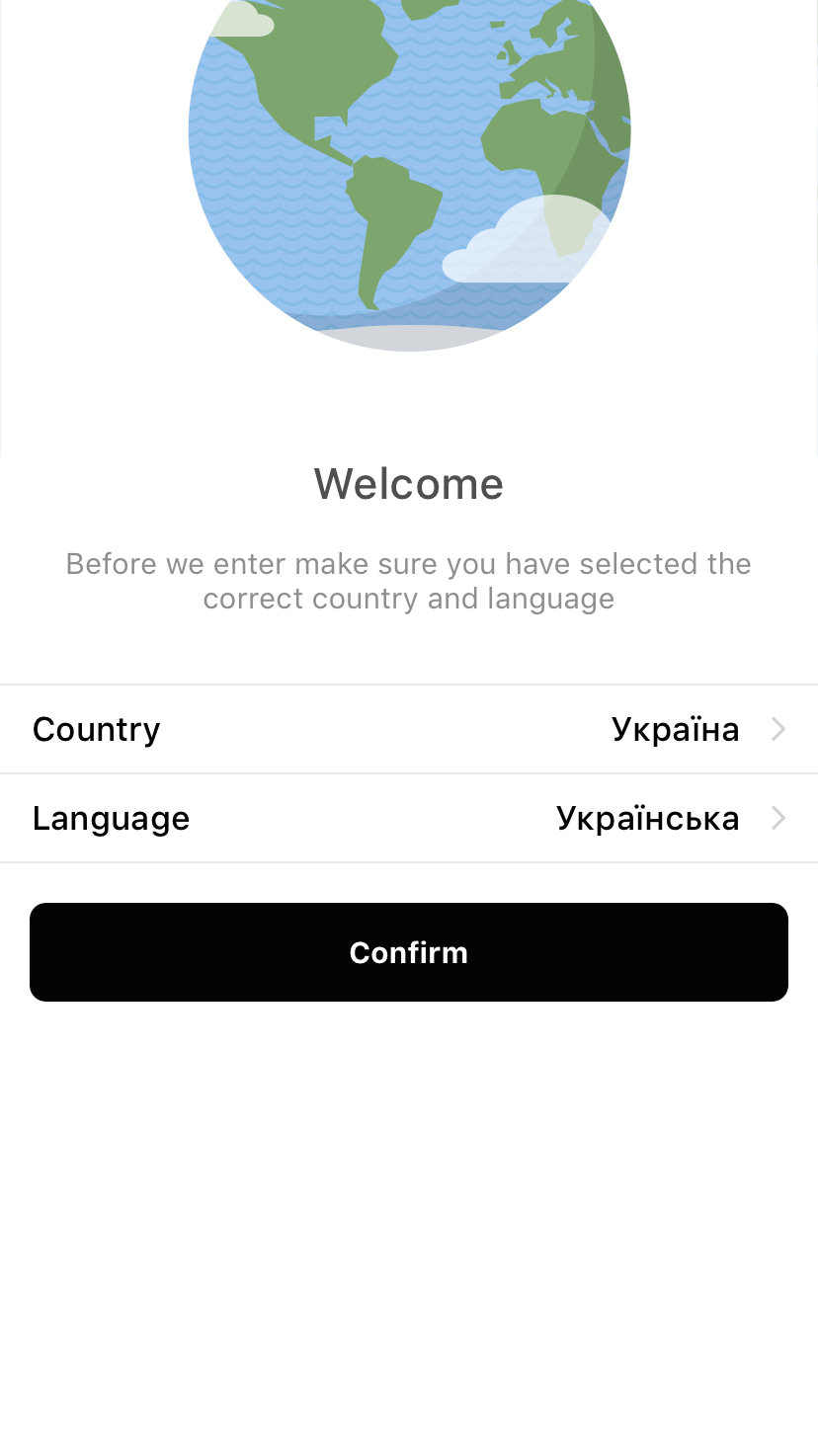Open the Country selection row
The width and height of the screenshot is (818, 1456).
point(409,730)
